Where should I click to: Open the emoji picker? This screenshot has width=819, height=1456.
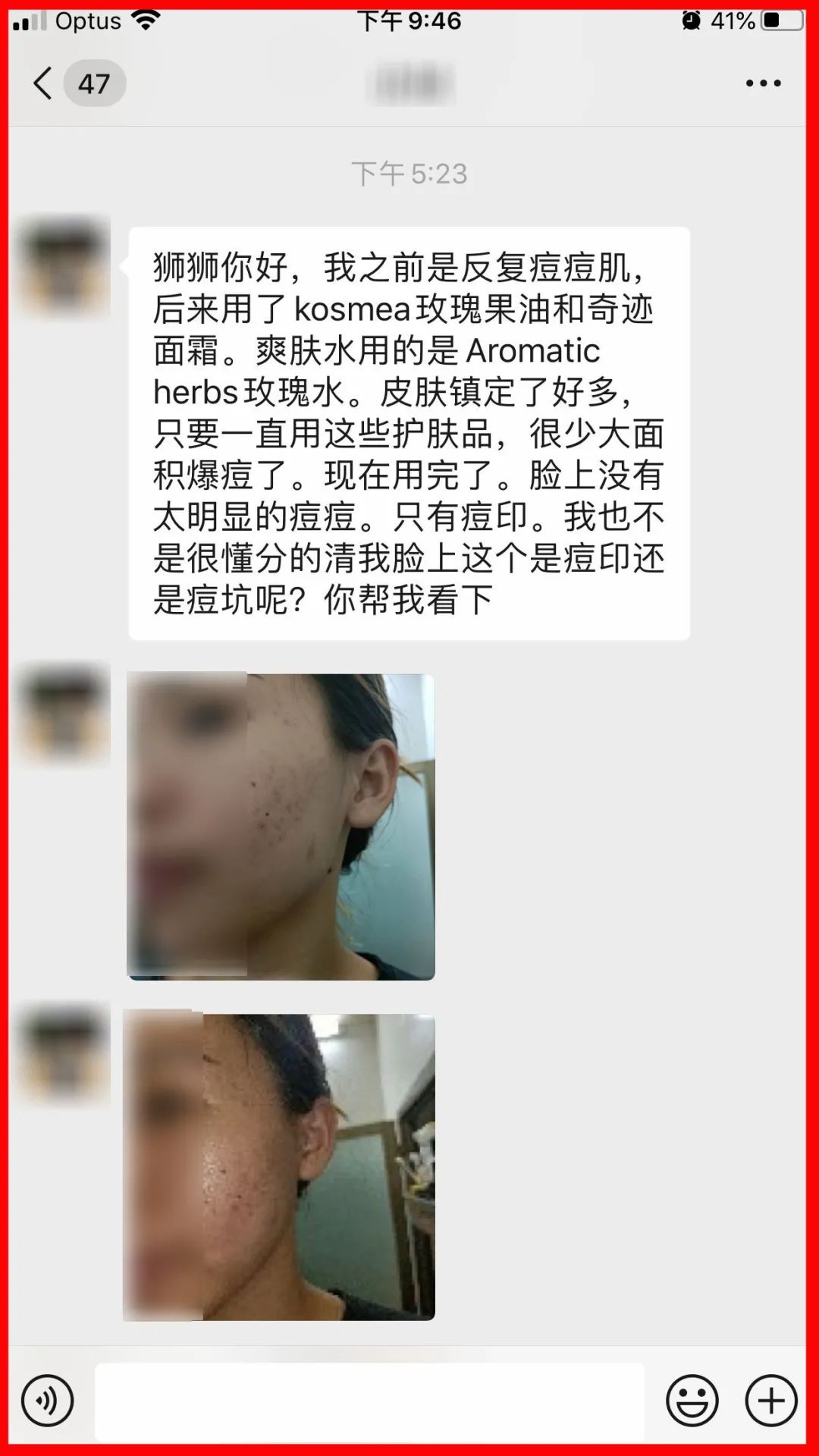(692, 1400)
